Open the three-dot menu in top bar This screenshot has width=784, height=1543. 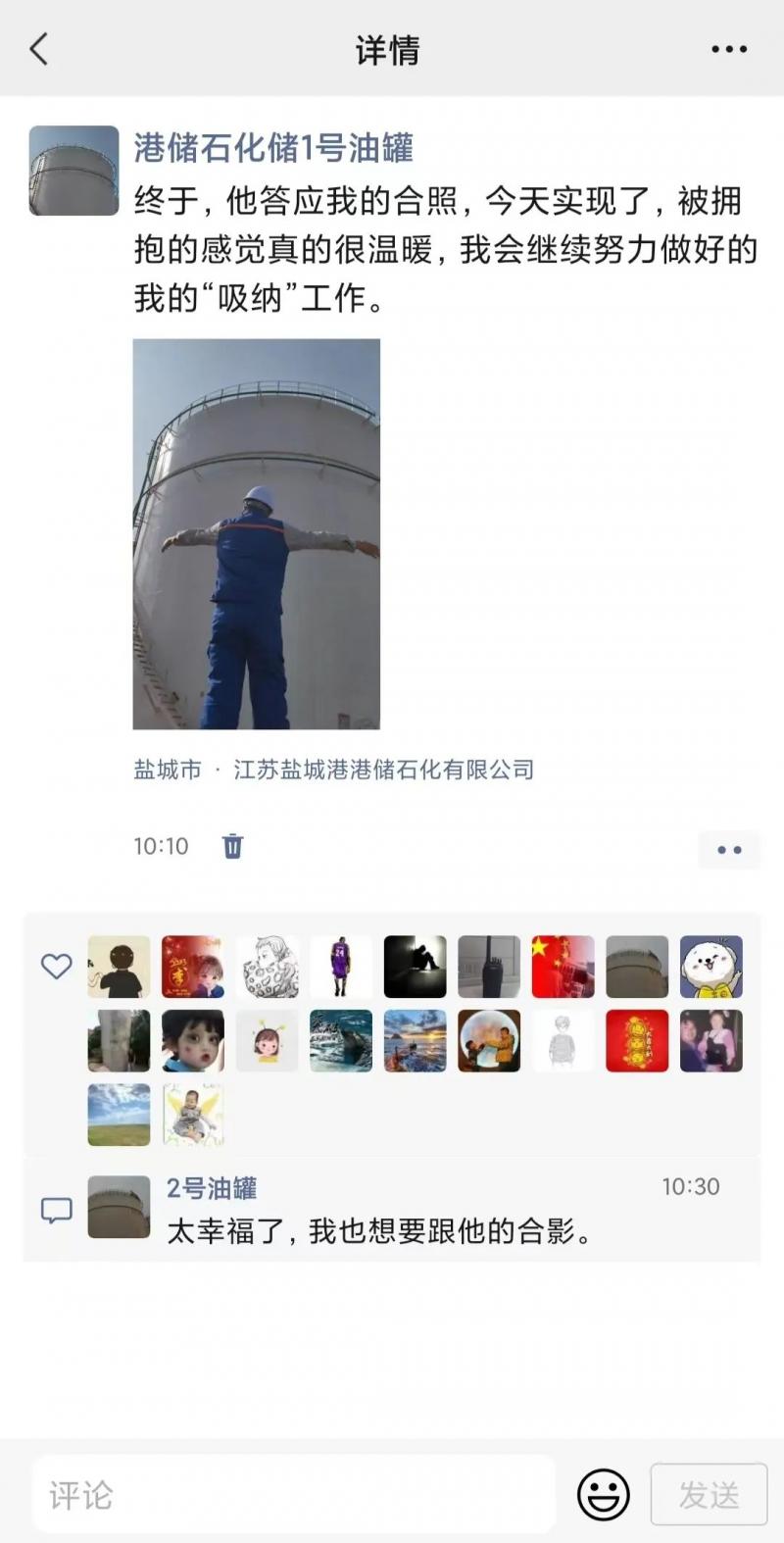coord(728,49)
